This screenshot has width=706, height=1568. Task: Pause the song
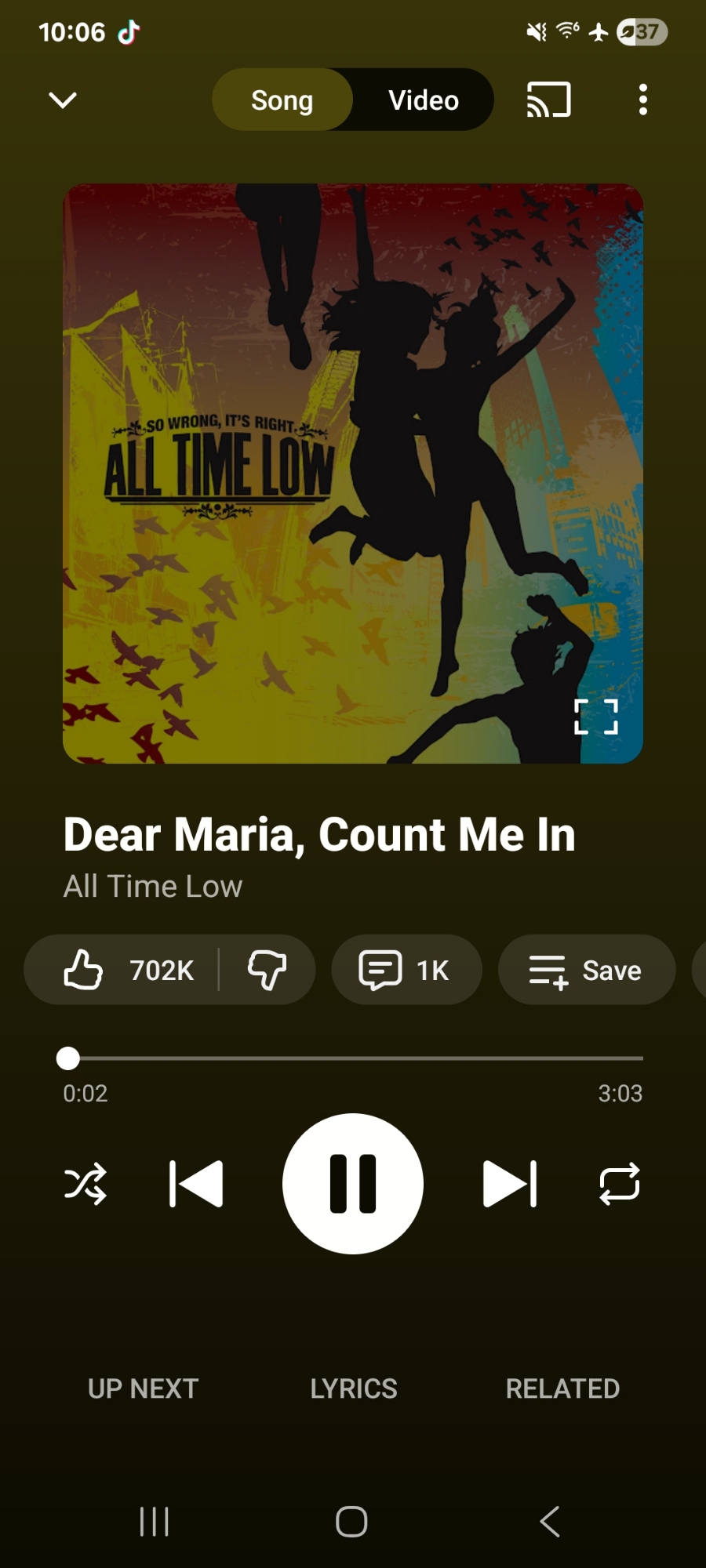tap(353, 1184)
